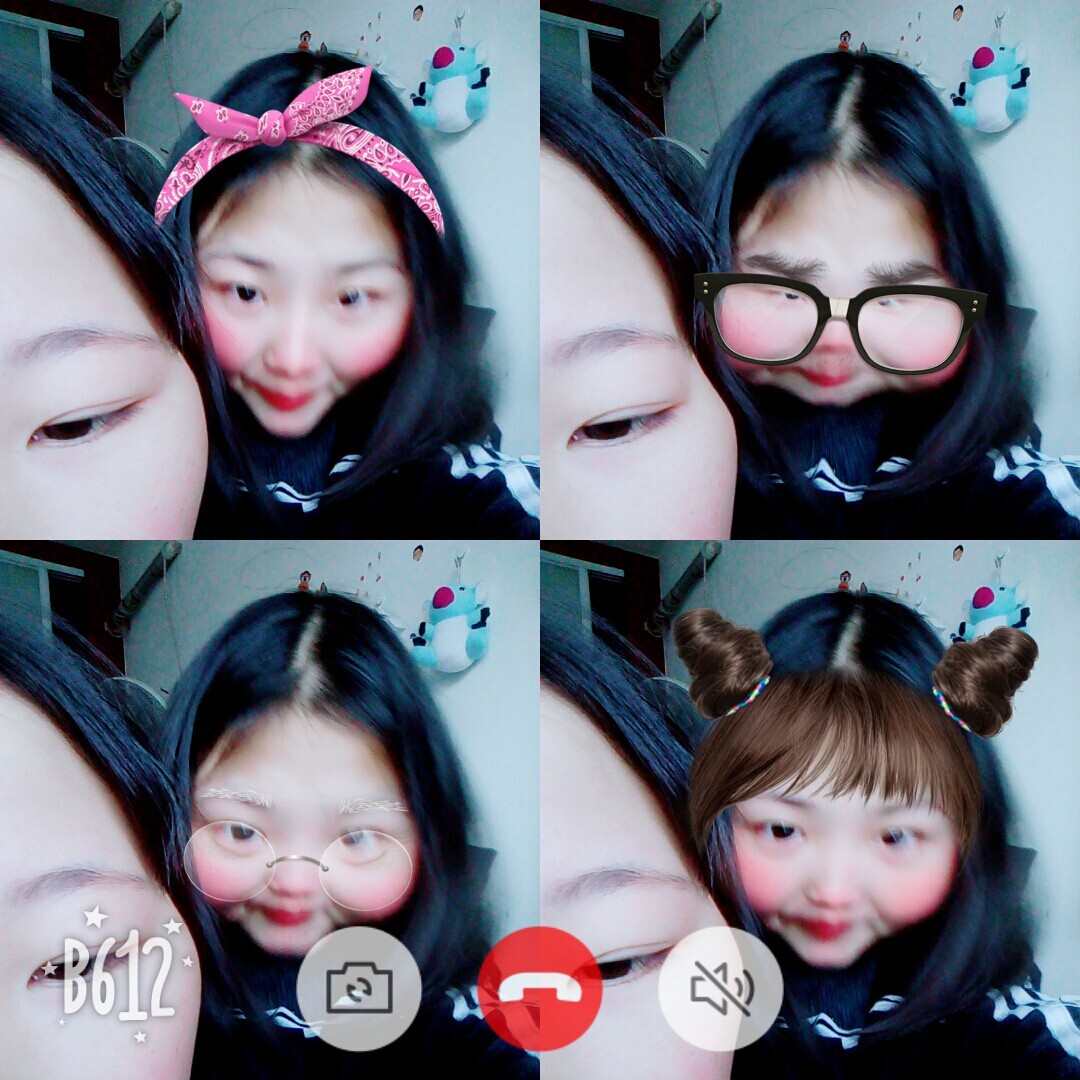End the call with the red button

pyautogui.click(x=540, y=988)
